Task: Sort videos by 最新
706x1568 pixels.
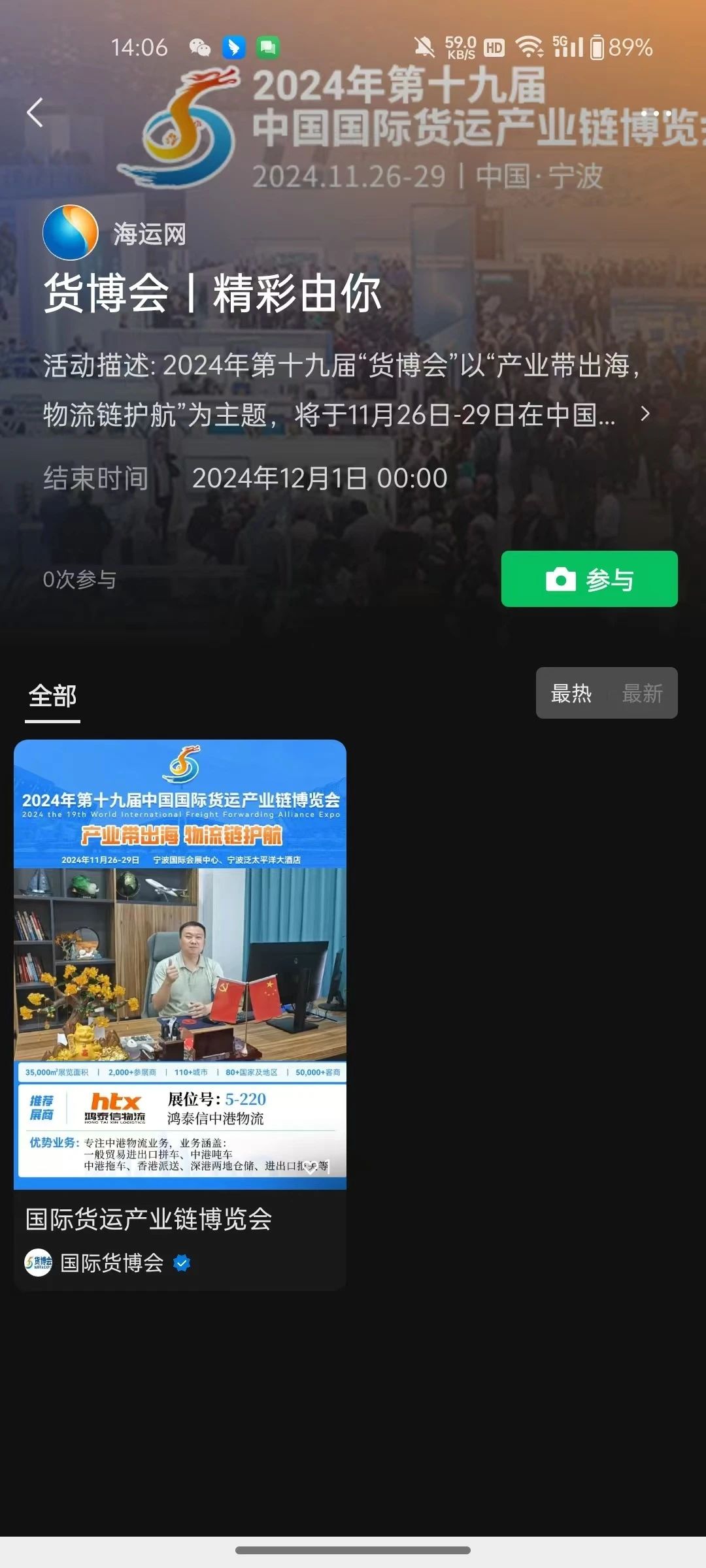Action: (x=642, y=693)
